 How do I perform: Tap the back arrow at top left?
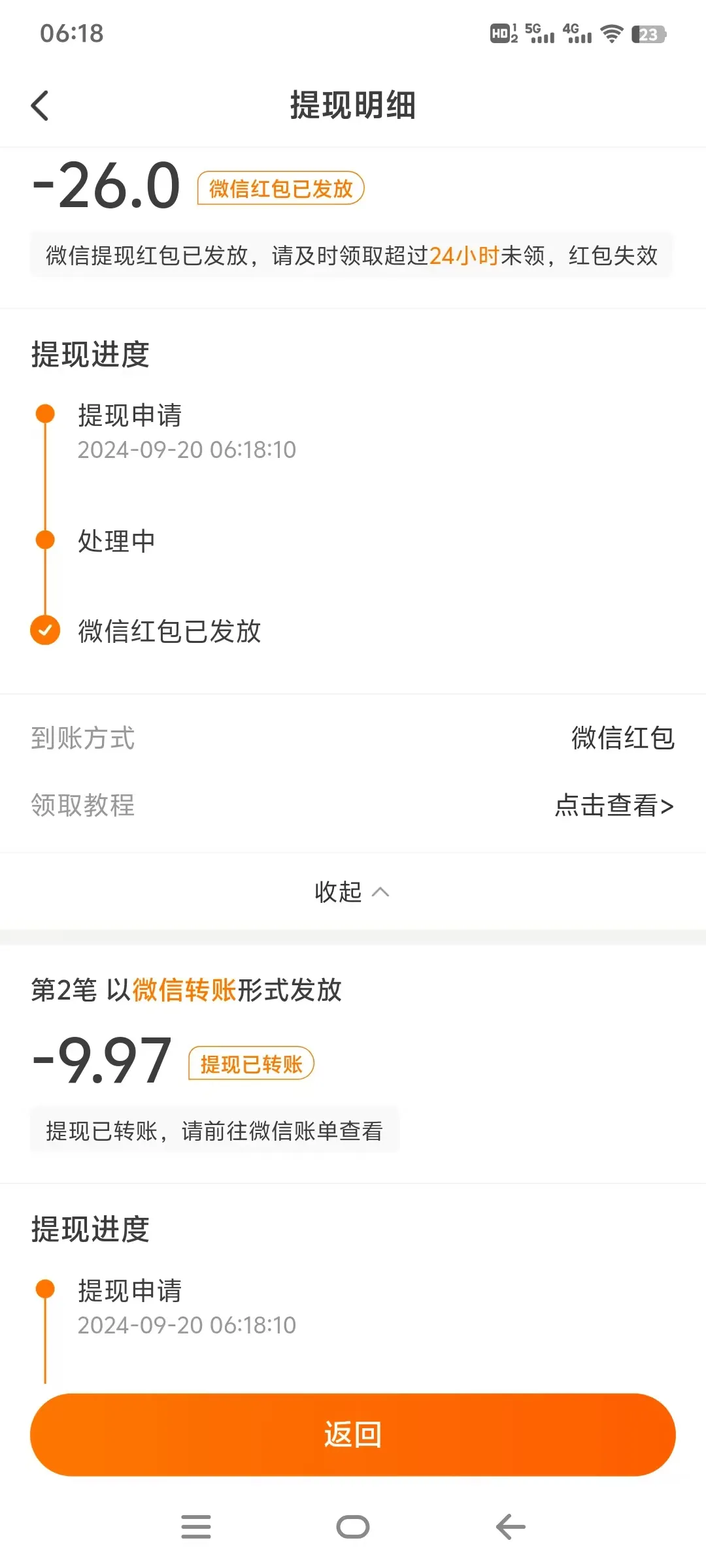[41, 105]
